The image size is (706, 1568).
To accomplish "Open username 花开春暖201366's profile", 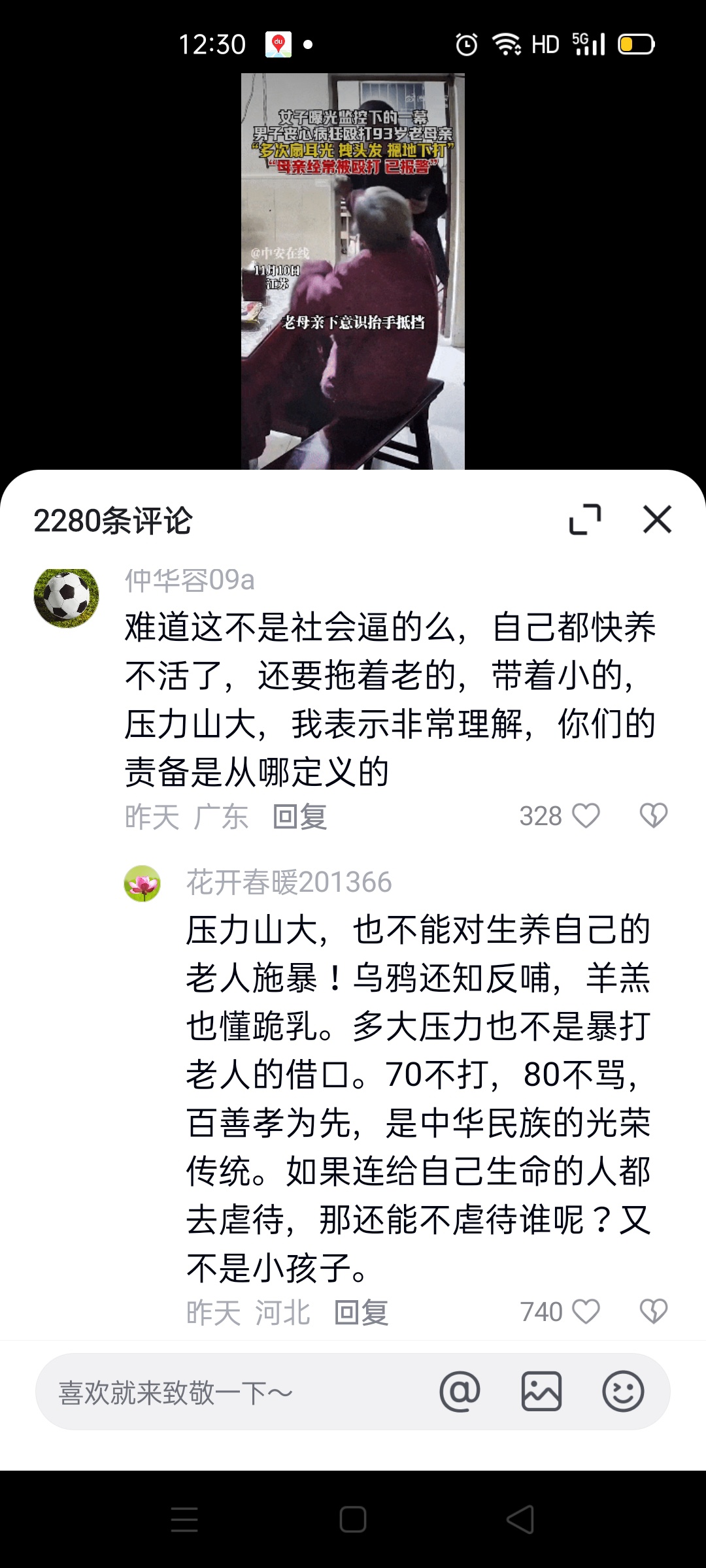I will click(x=289, y=882).
